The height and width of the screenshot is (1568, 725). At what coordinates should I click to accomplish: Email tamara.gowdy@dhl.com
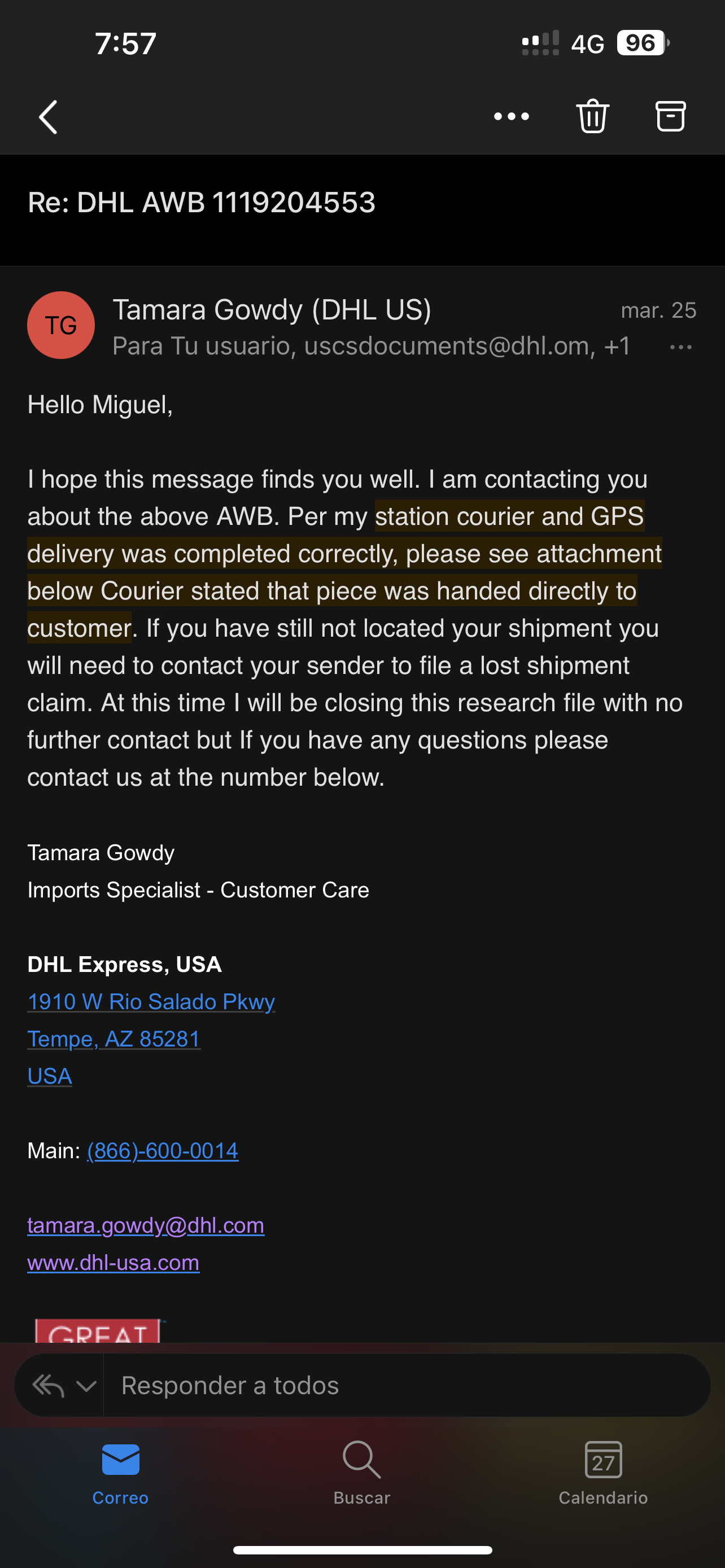coord(146,1225)
